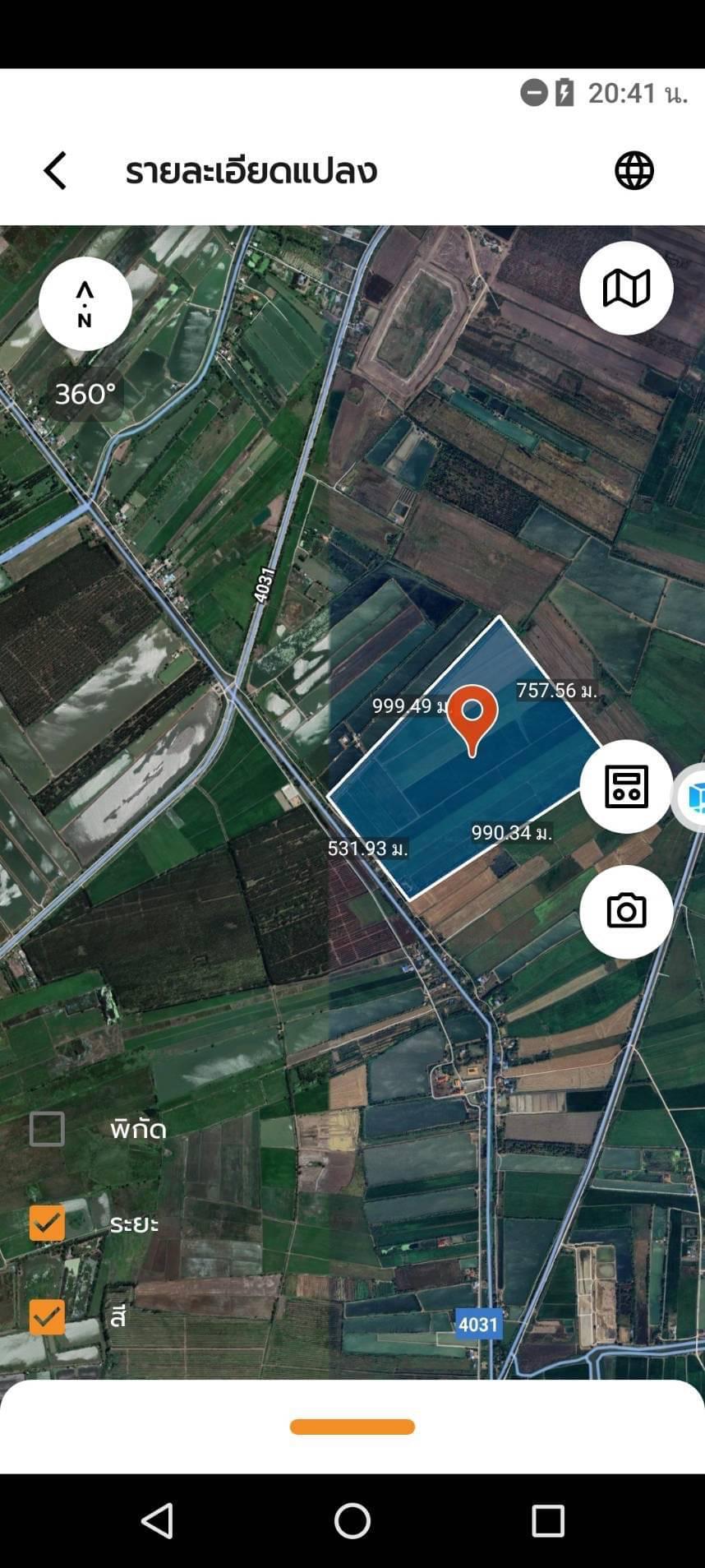Tap the system home button
The height and width of the screenshot is (1568, 705).
click(352, 1521)
